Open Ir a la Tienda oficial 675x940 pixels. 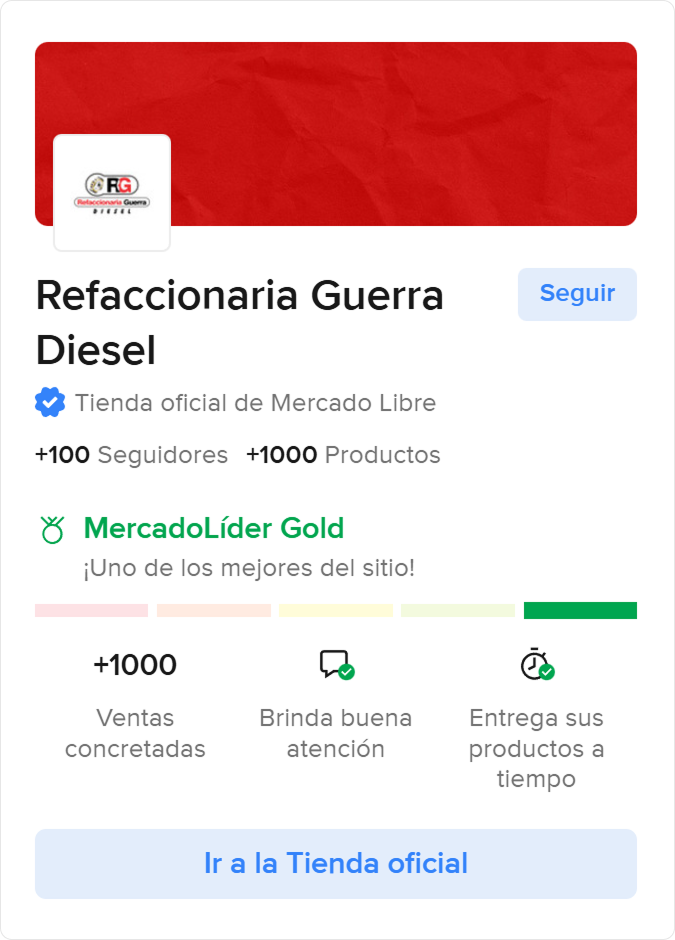click(336, 863)
